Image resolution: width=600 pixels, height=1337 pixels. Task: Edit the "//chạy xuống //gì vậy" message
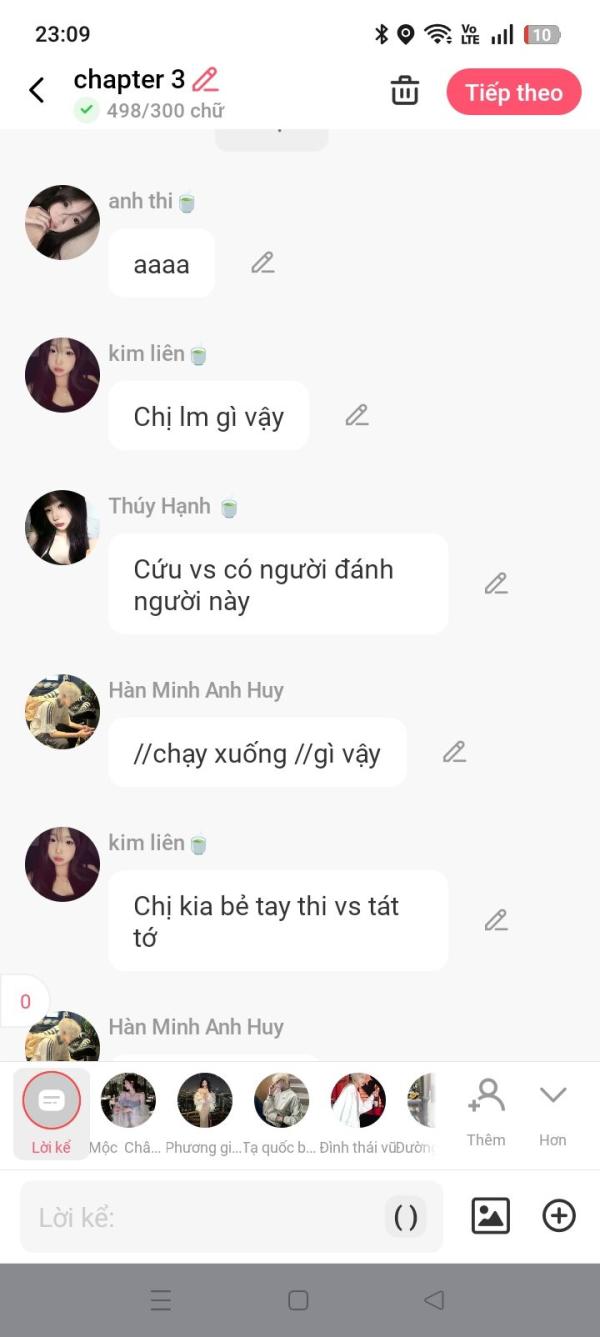[x=455, y=752]
